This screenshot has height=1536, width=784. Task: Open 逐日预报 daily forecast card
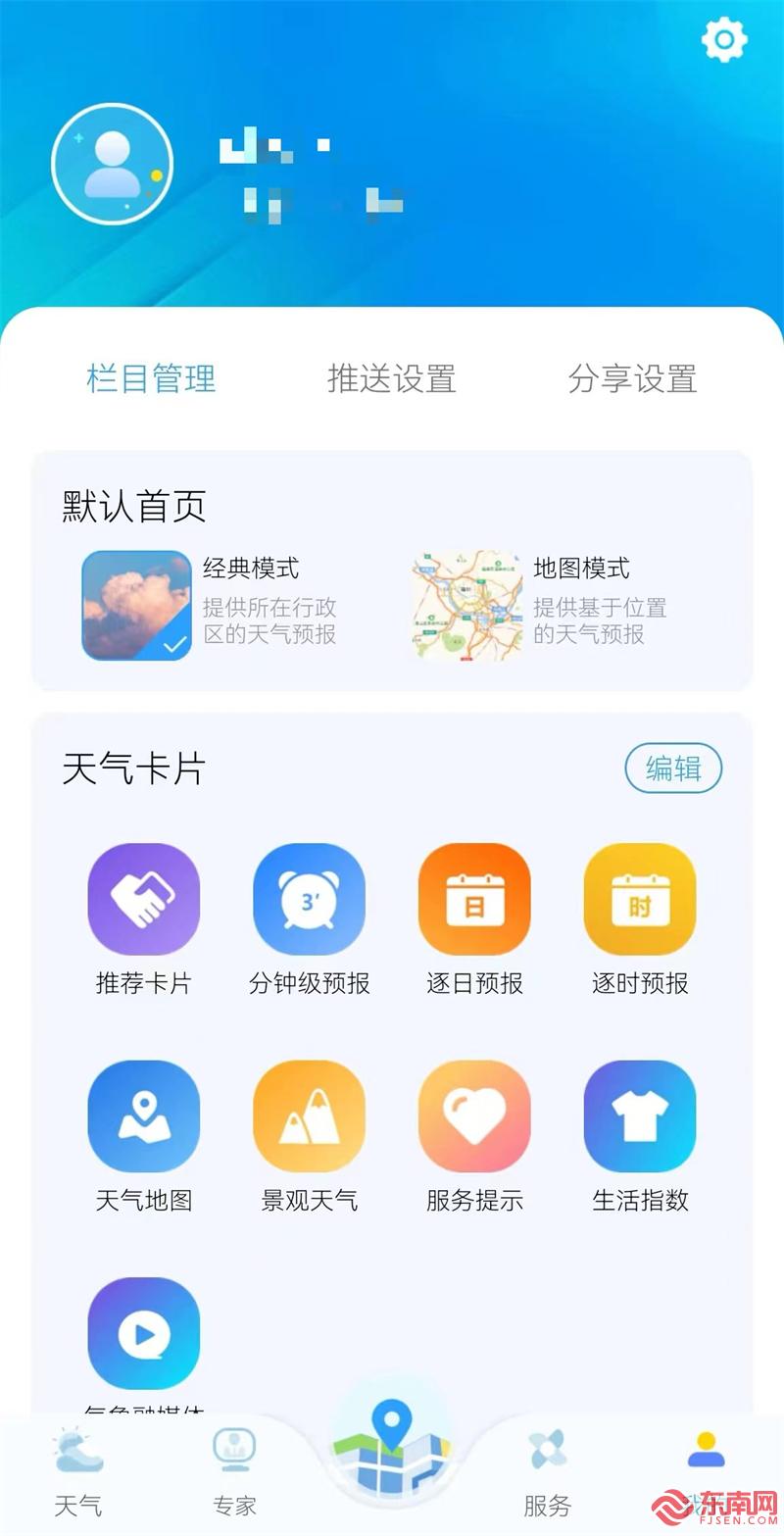pyautogui.click(x=473, y=897)
